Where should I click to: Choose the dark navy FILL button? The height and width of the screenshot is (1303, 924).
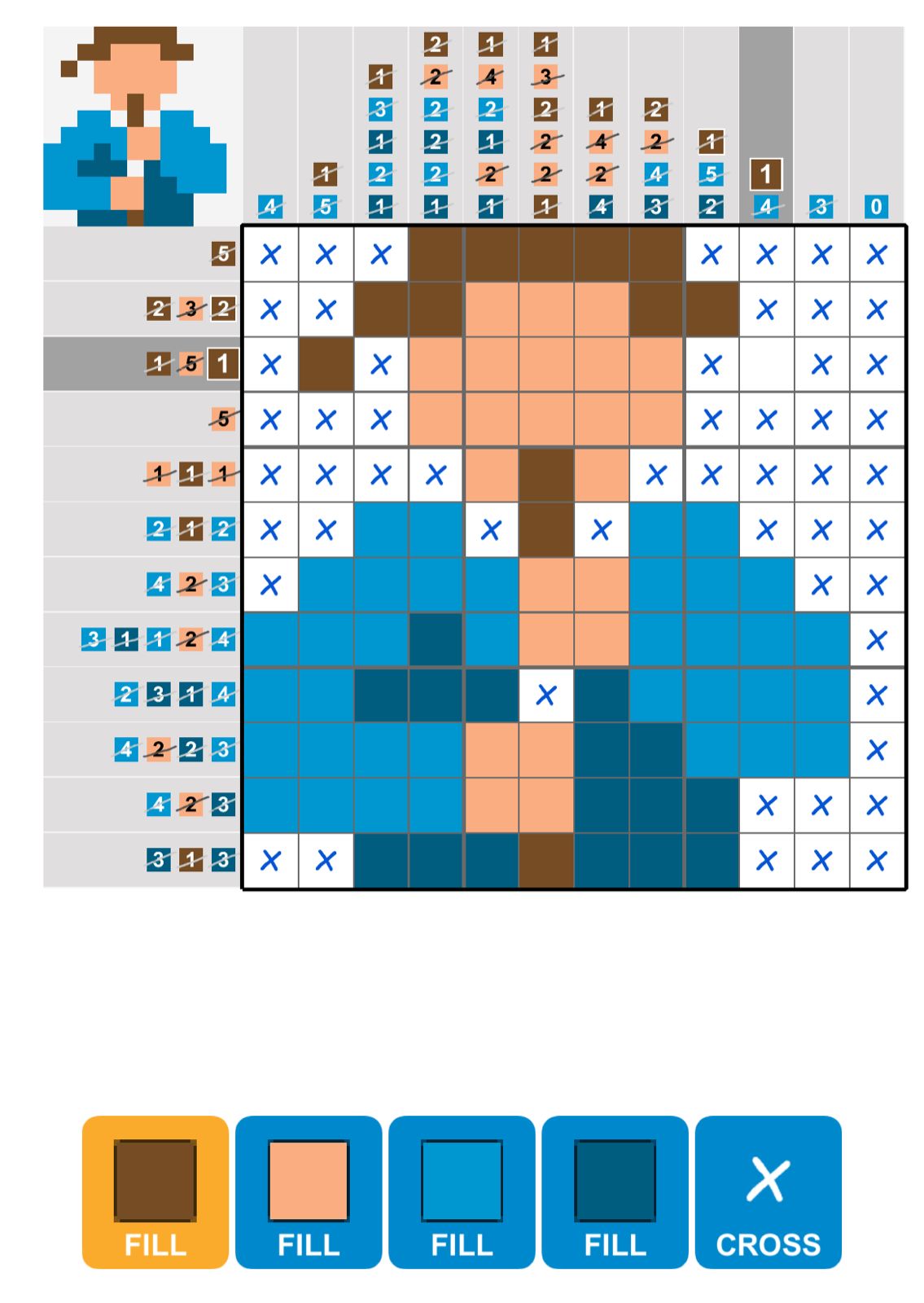tap(615, 1191)
